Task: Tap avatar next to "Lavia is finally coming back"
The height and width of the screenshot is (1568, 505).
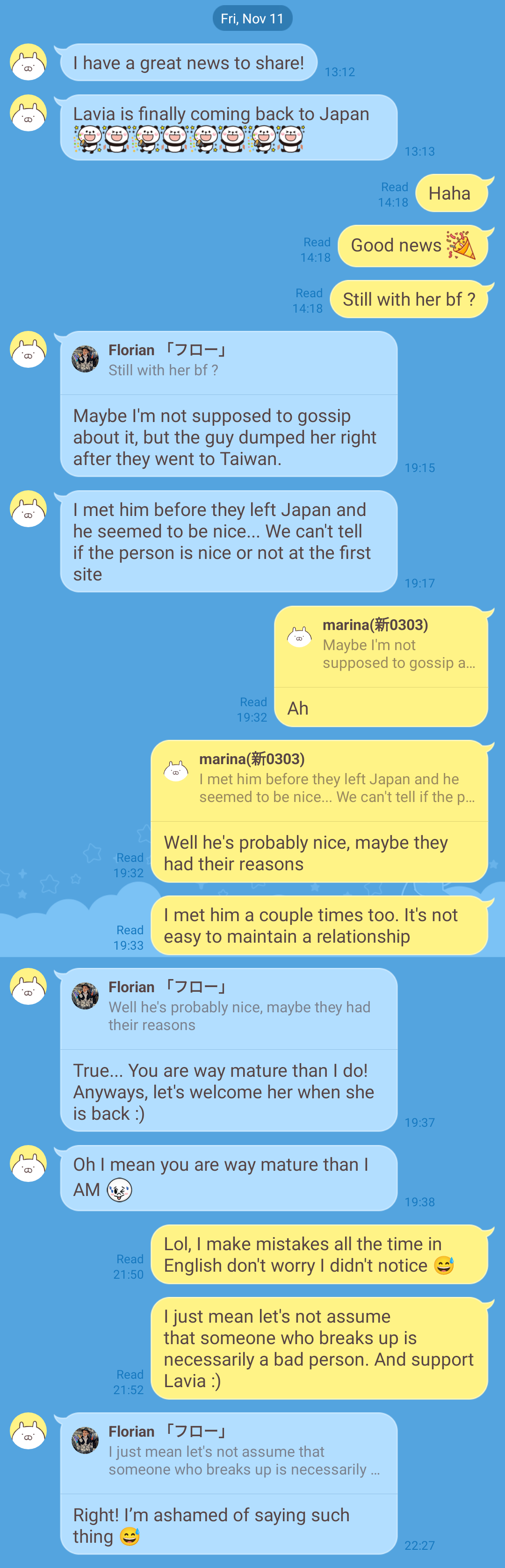Action: pyautogui.click(x=28, y=113)
